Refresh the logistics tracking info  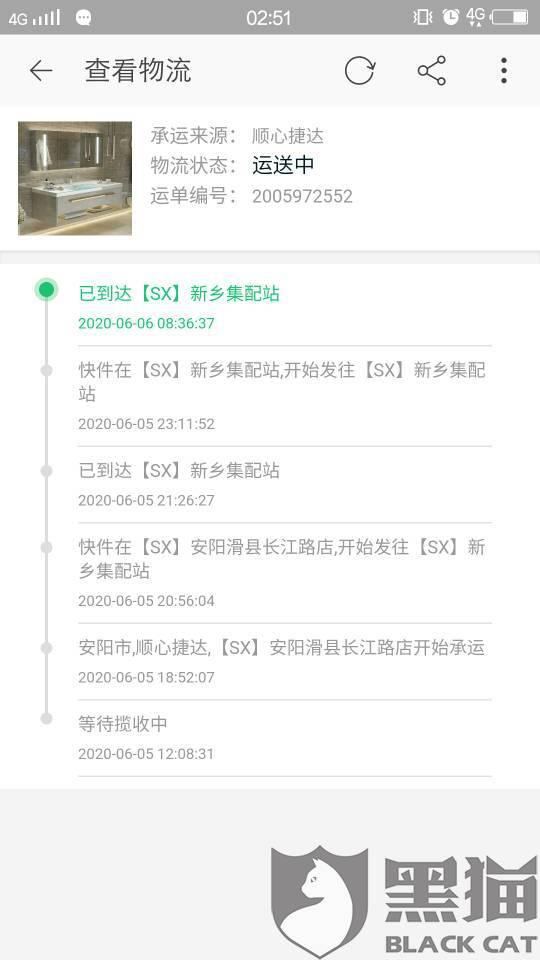point(359,70)
